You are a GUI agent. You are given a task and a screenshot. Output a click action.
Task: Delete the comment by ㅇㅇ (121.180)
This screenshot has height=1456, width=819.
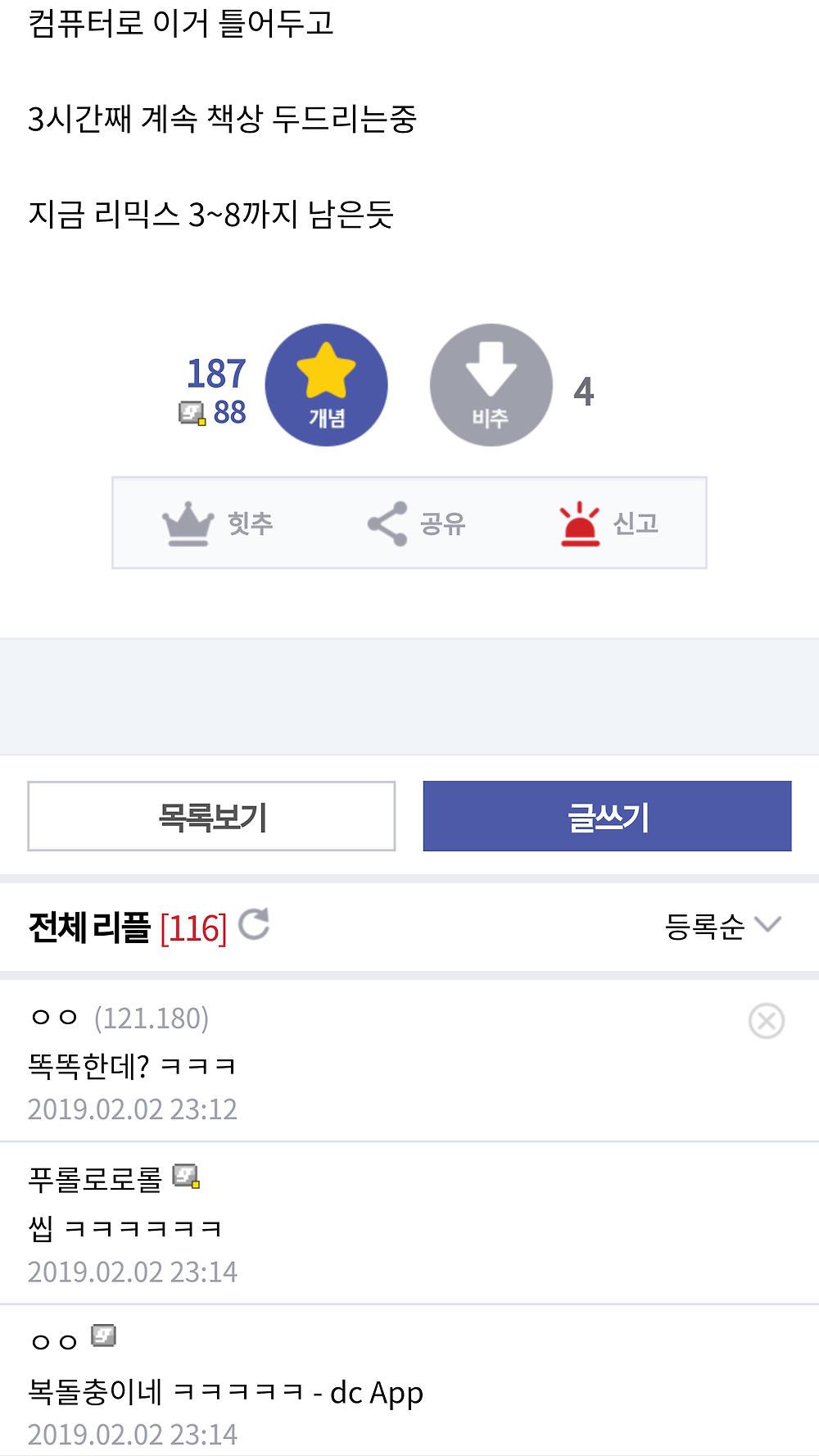tap(767, 1021)
